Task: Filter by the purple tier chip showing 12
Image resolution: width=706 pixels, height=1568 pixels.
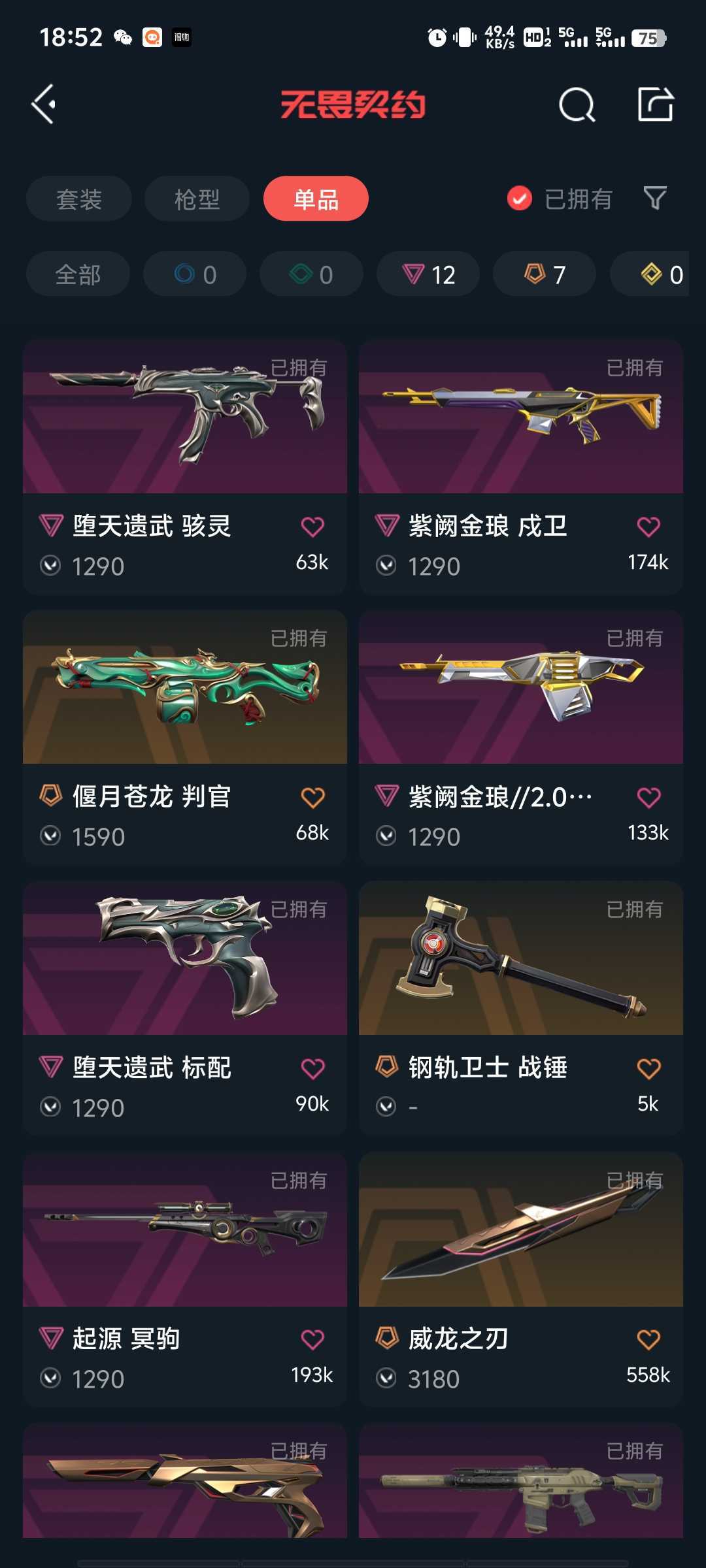Action: click(x=428, y=274)
